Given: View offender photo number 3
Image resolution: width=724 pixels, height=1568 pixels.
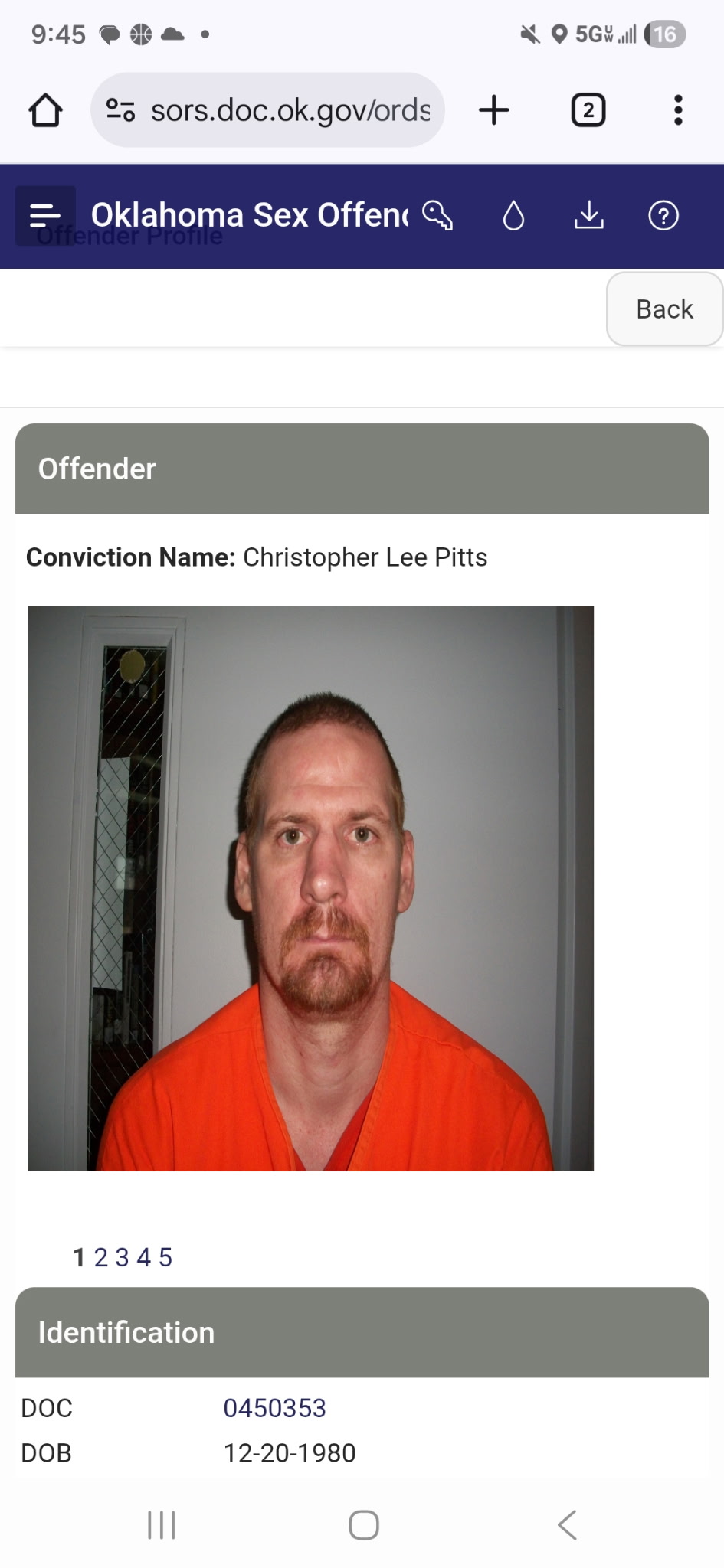Looking at the screenshot, I should coord(122,1257).
